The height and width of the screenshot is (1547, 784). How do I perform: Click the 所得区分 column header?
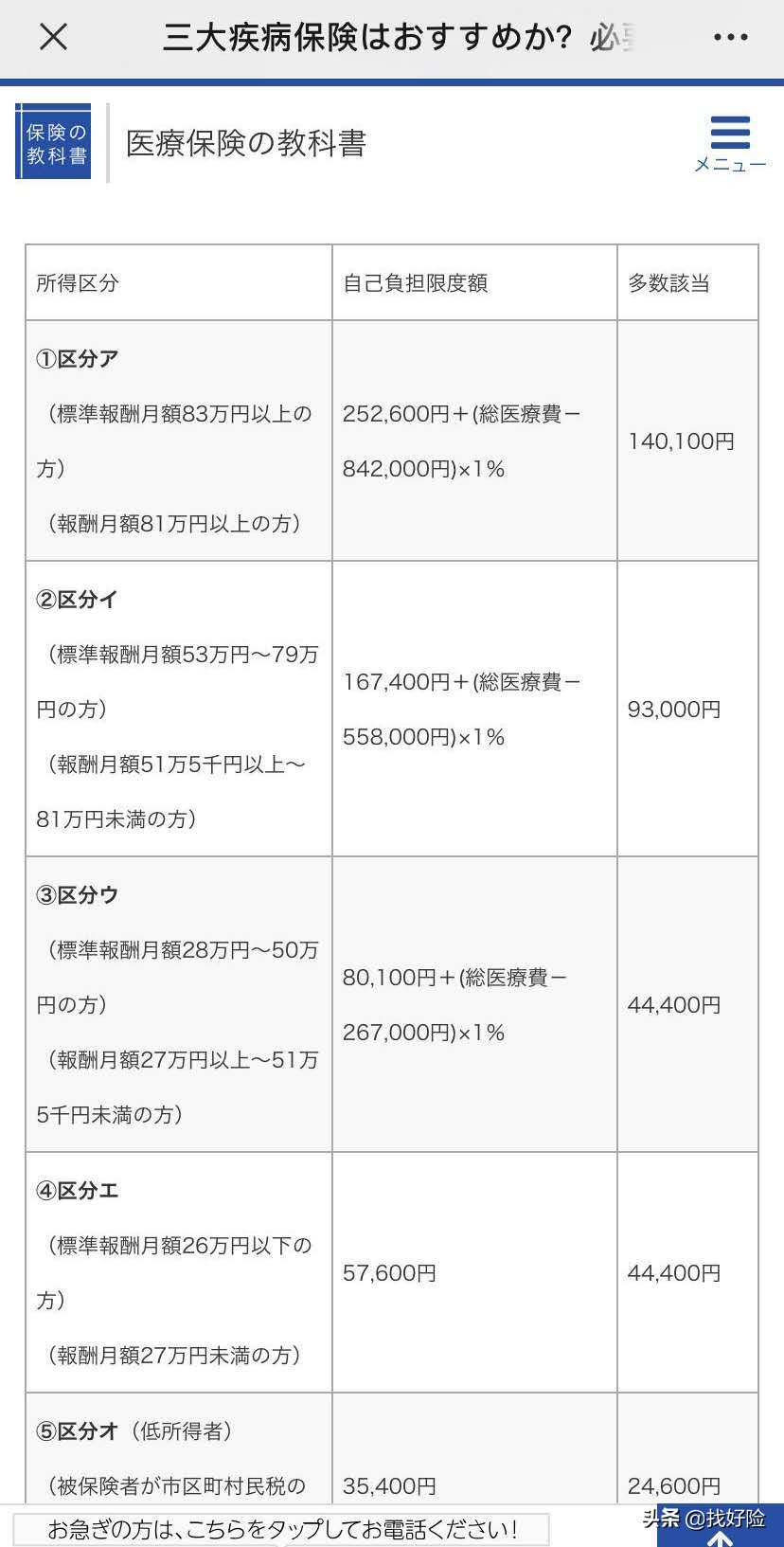(x=68, y=281)
